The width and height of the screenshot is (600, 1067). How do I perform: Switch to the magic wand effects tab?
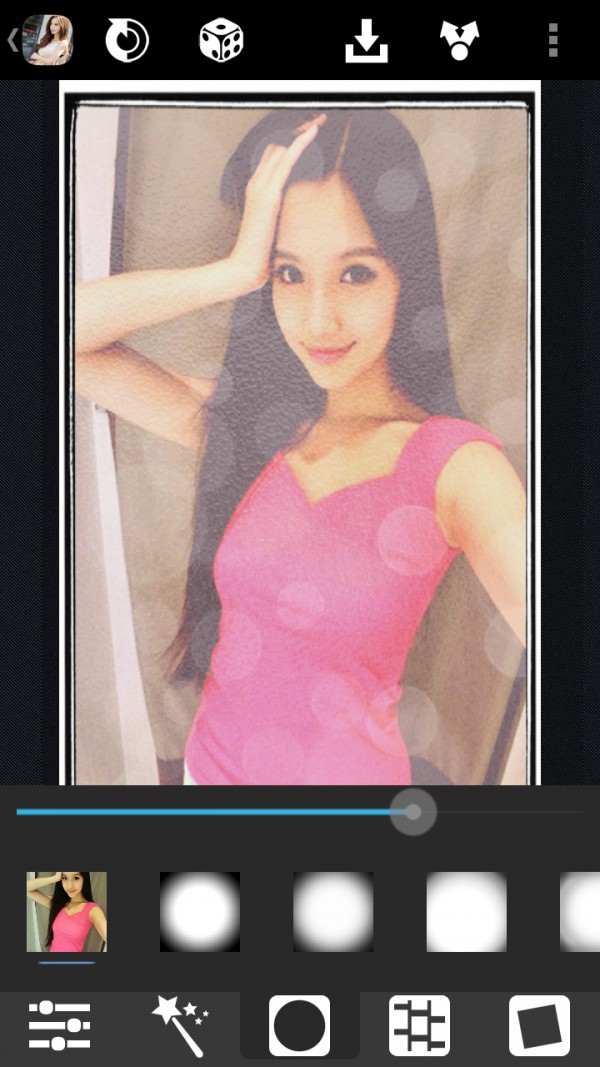coord(180,1025)
